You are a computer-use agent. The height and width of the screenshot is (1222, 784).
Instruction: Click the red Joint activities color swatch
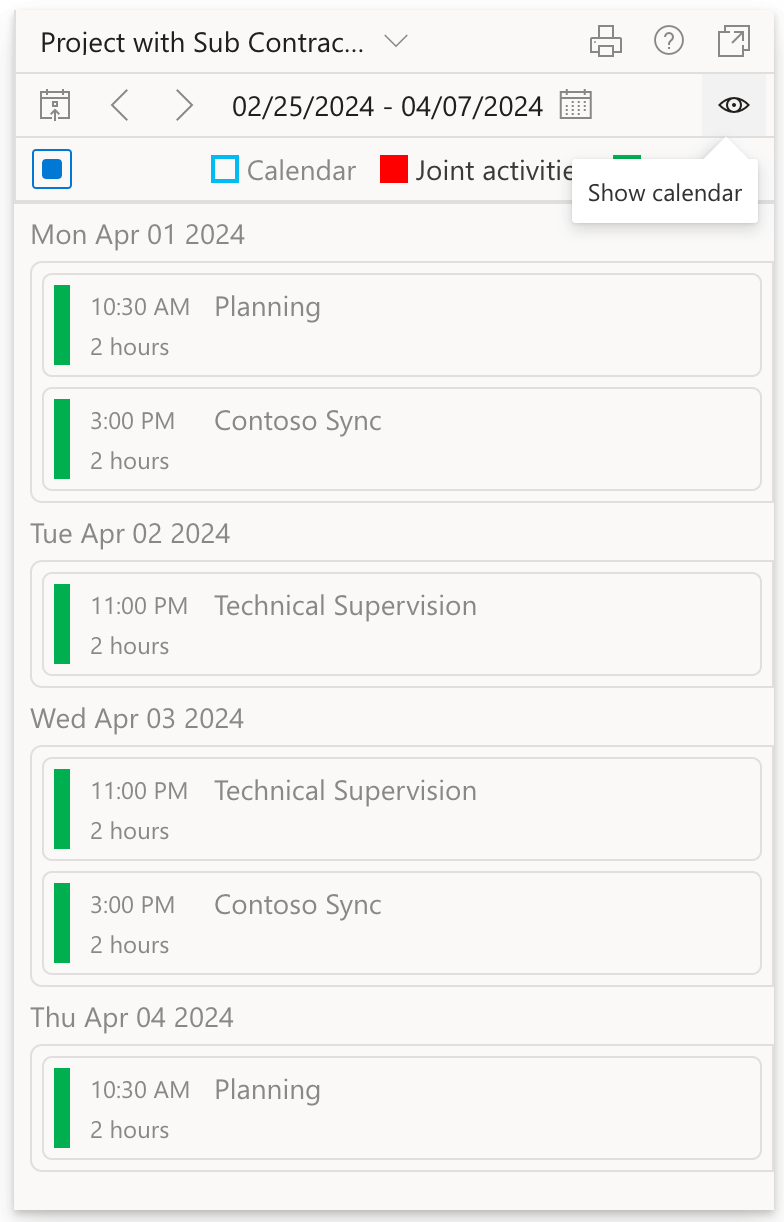[394, 170]
